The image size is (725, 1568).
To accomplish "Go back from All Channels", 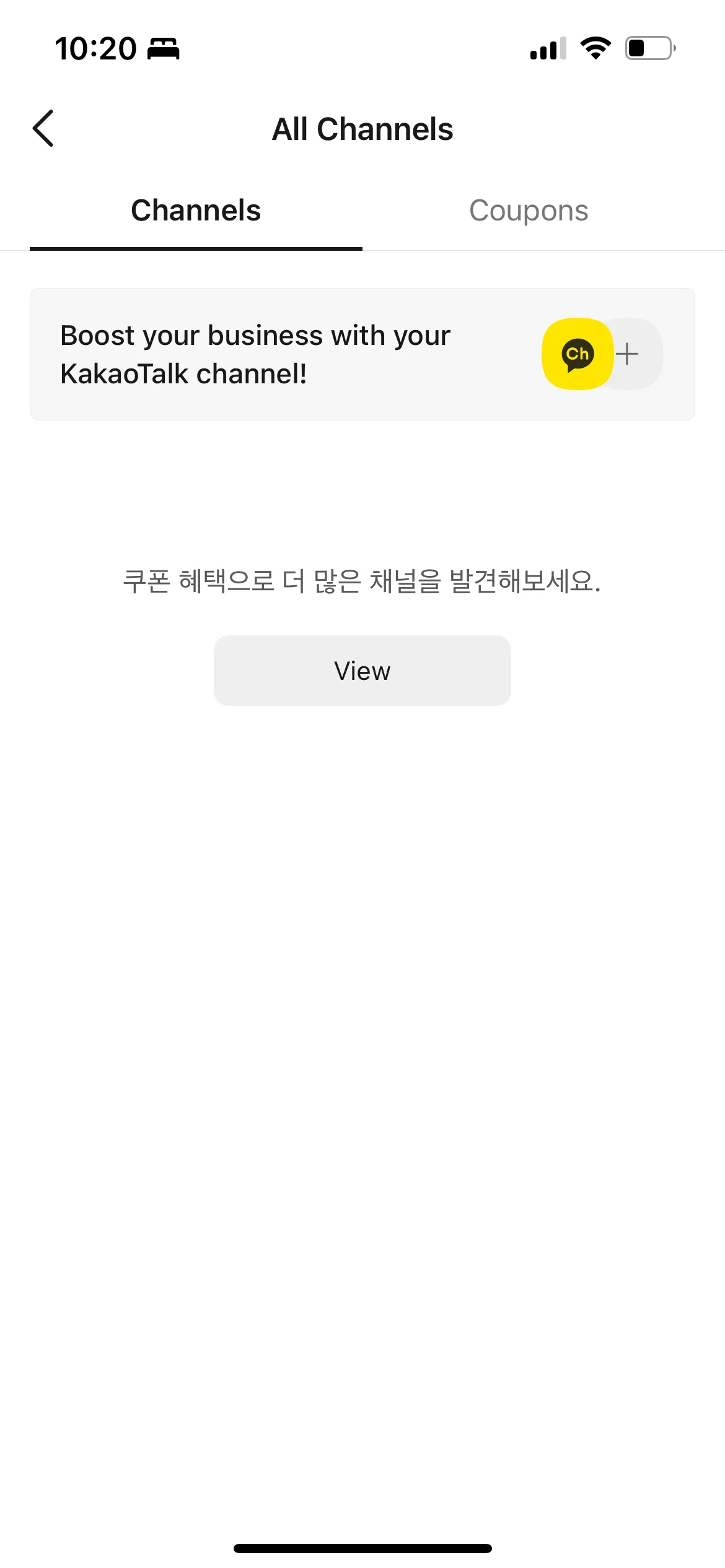I will pos(43,128).
